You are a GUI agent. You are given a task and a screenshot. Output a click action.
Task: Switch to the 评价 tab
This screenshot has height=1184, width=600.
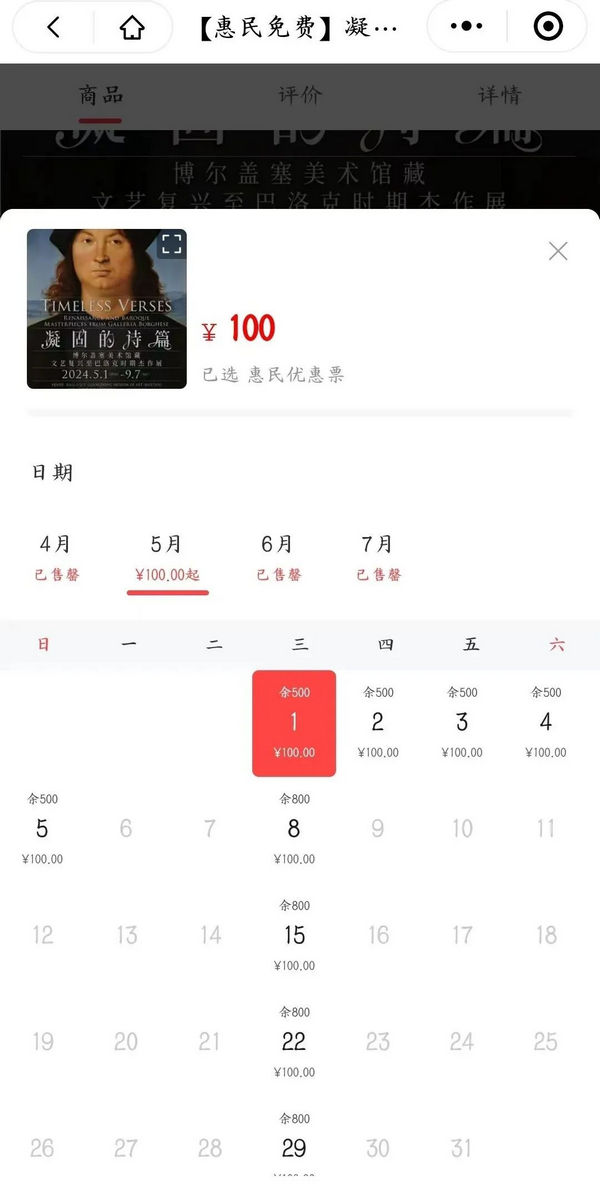300,95
